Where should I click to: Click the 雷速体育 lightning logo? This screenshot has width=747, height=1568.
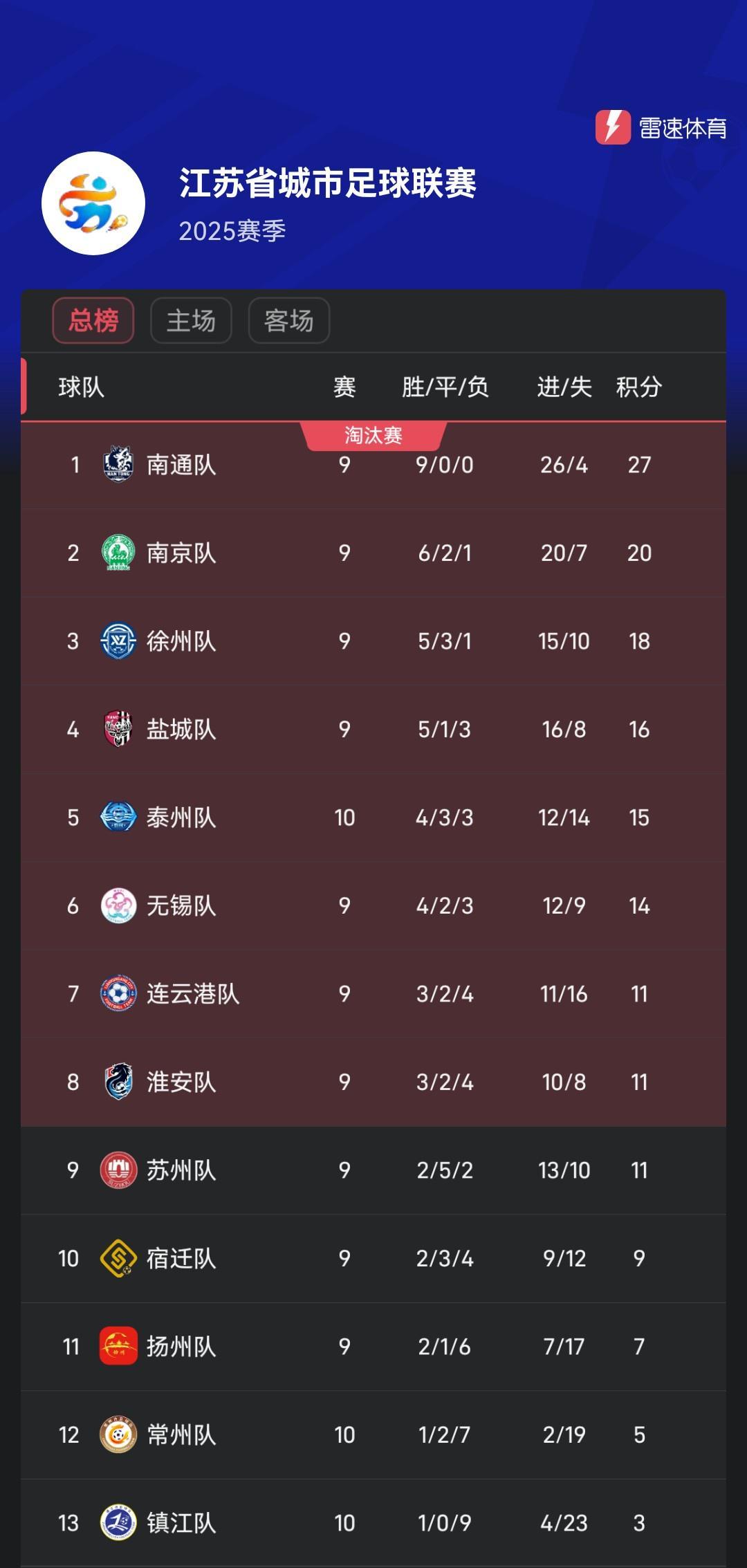click(614, 126)
